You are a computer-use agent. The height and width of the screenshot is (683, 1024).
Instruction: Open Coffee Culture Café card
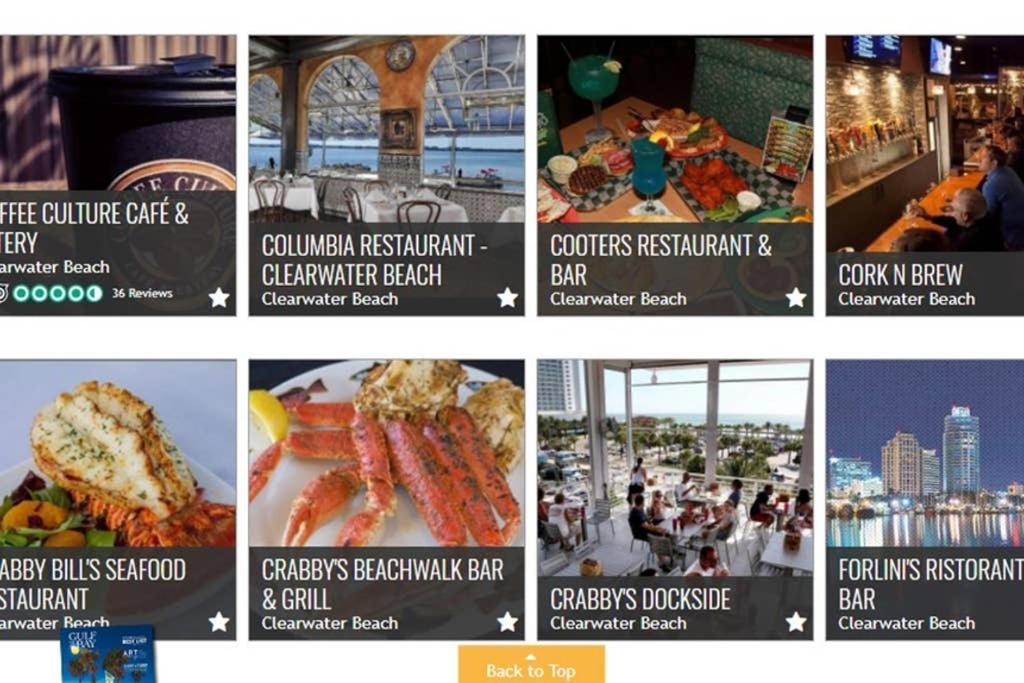click(95, 227)
